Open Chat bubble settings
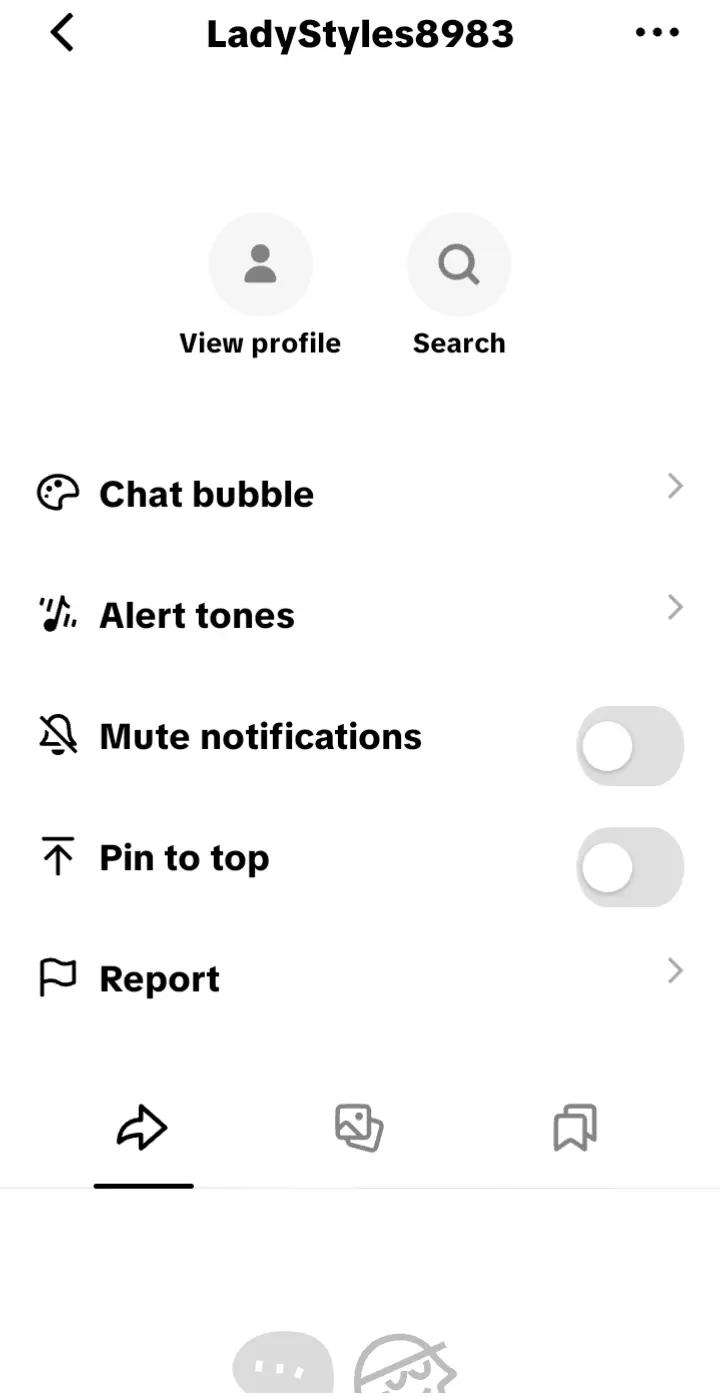The height and width of the screenshot is (1396, 720). [360, 494]
